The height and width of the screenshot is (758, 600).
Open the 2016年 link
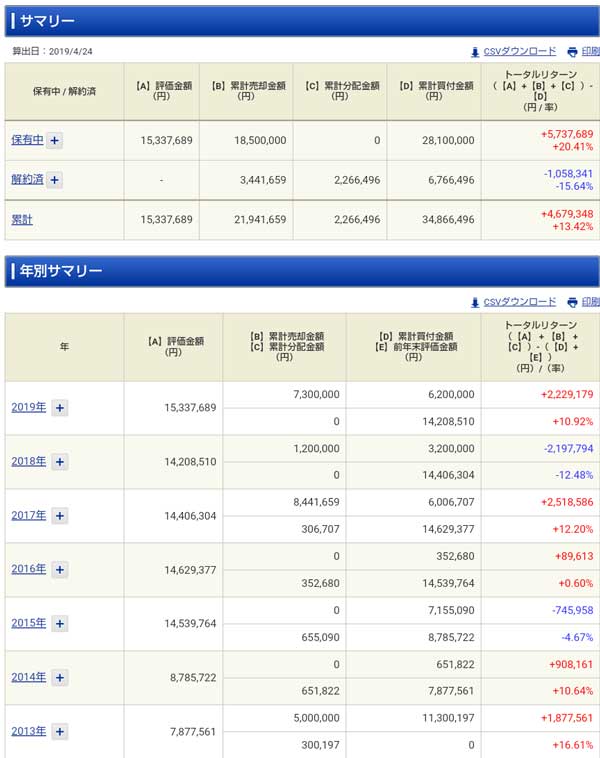tap(28, 569)
